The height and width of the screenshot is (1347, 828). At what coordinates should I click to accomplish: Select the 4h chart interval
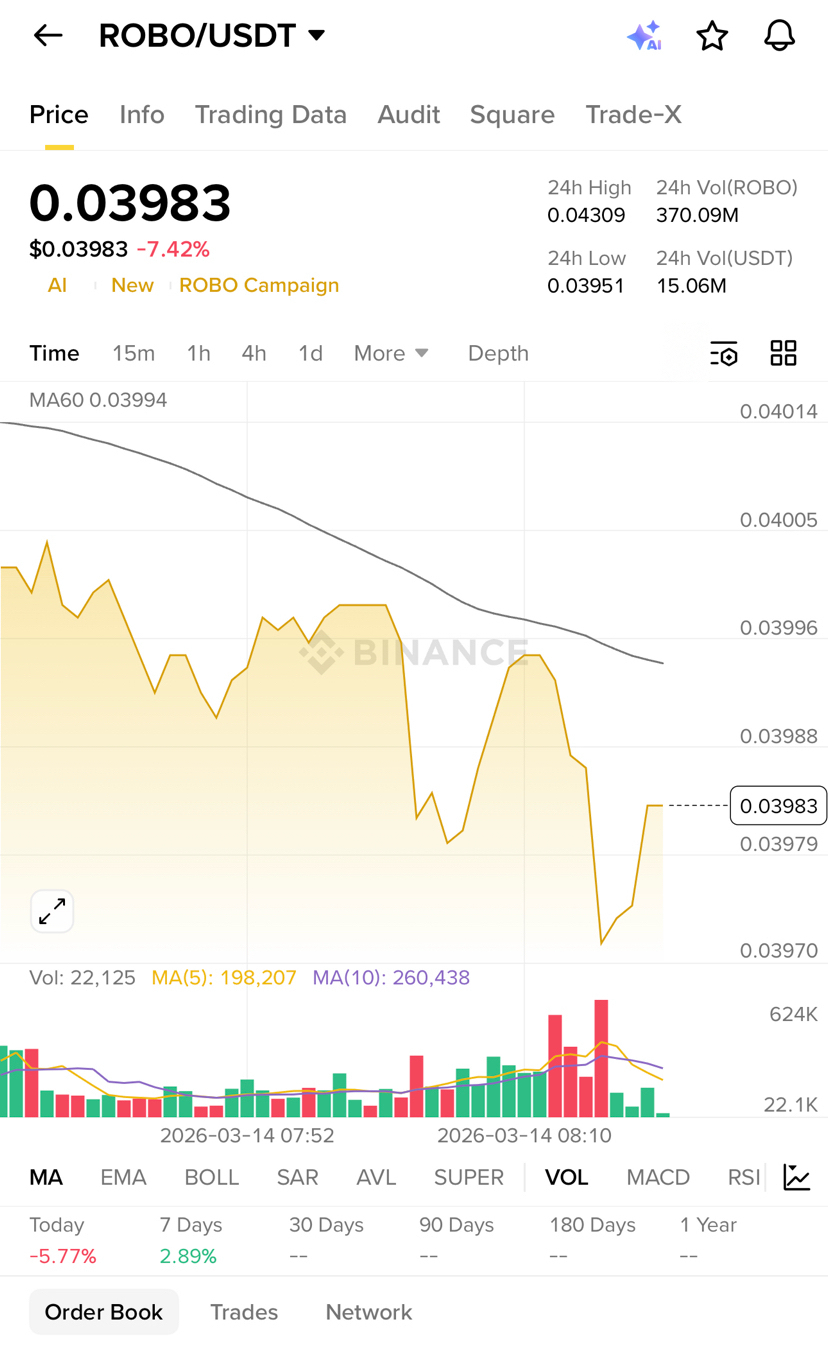pos(254,353)
